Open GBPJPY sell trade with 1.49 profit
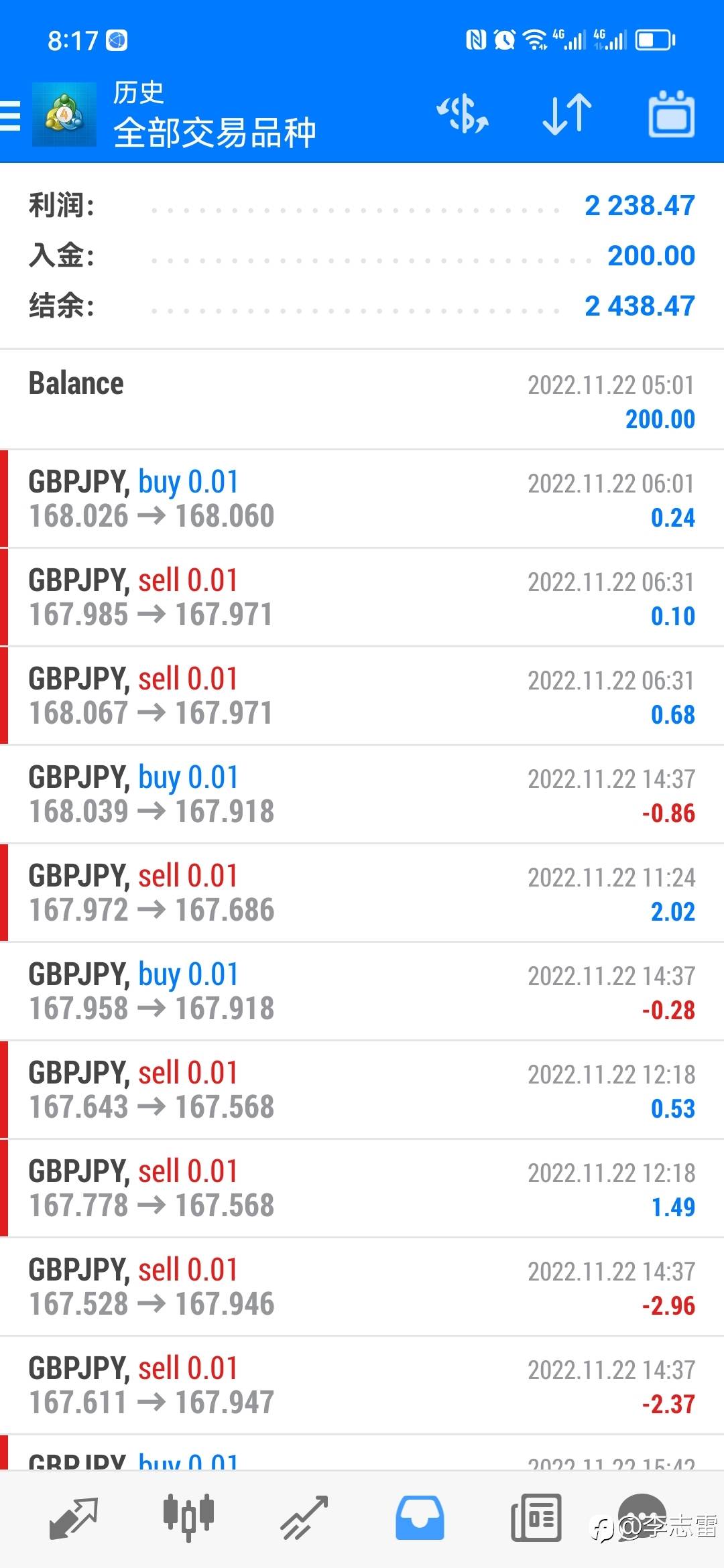This screenshot has width=724, height=1568. click(362, 1188)
